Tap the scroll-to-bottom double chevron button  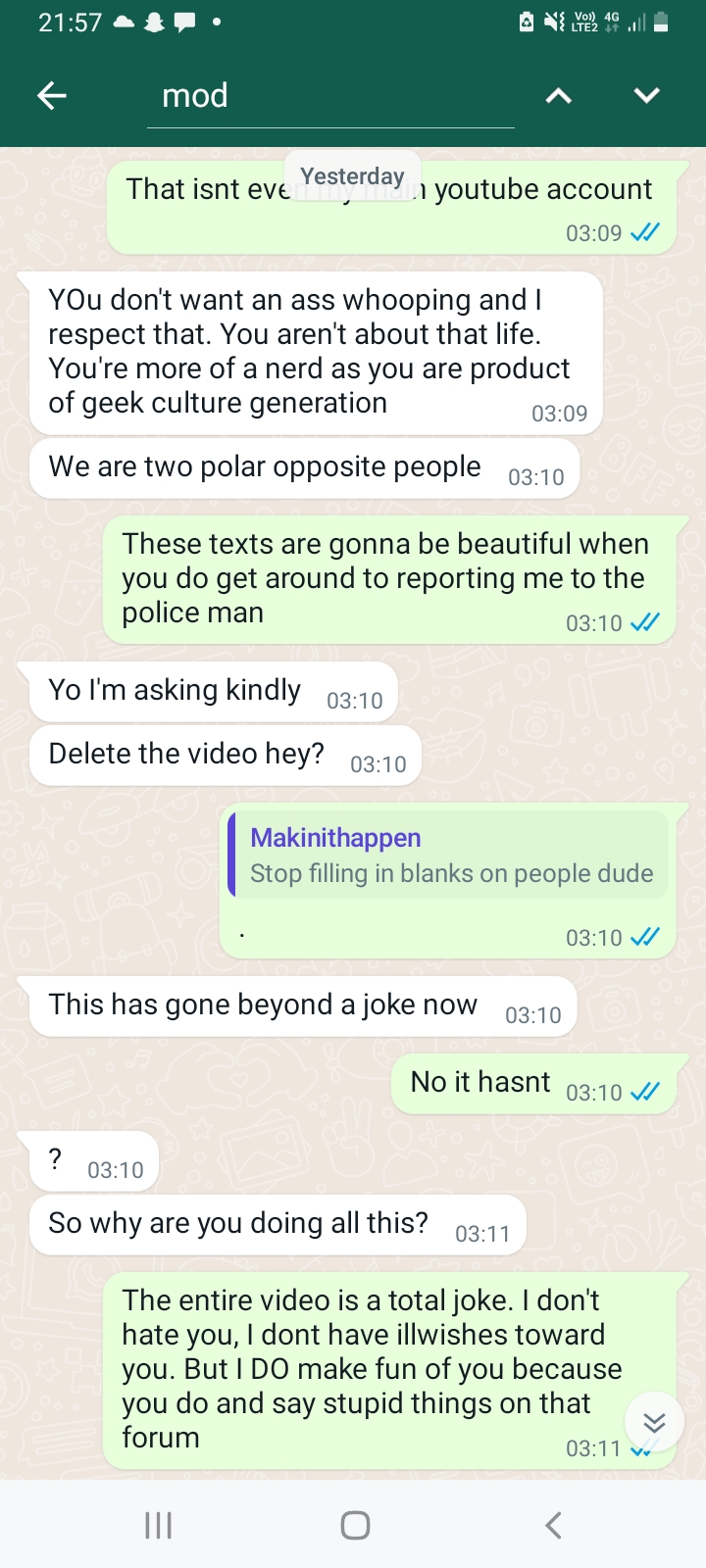tap(654, 1422)
